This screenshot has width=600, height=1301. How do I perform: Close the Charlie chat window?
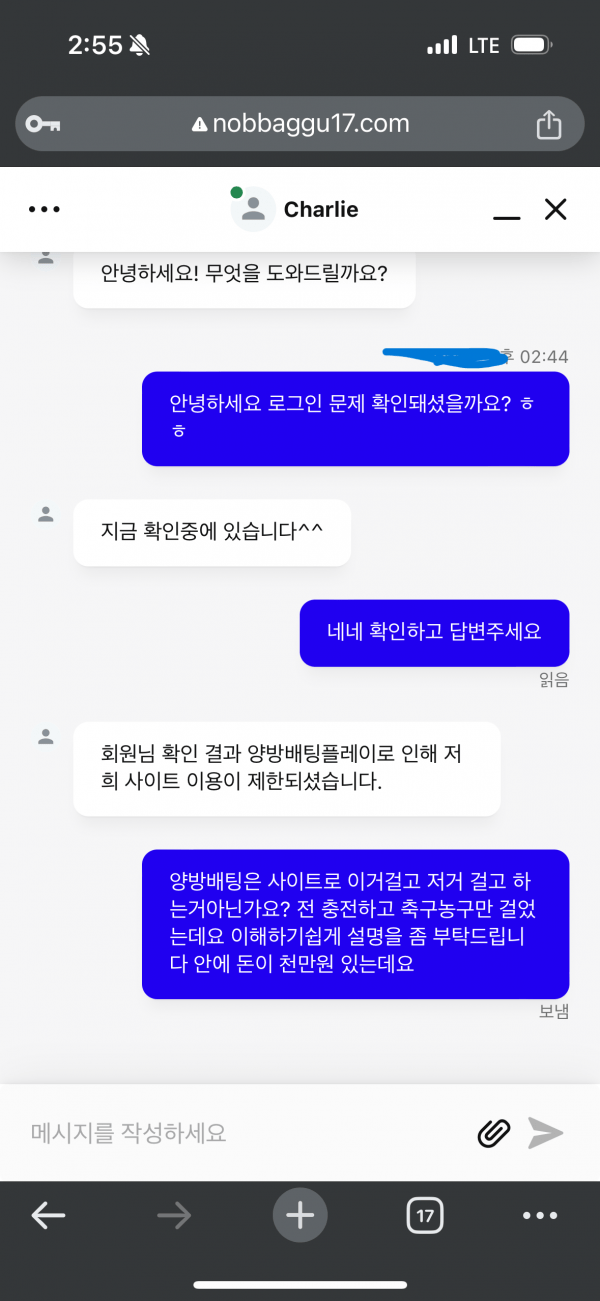pos(555,209)
